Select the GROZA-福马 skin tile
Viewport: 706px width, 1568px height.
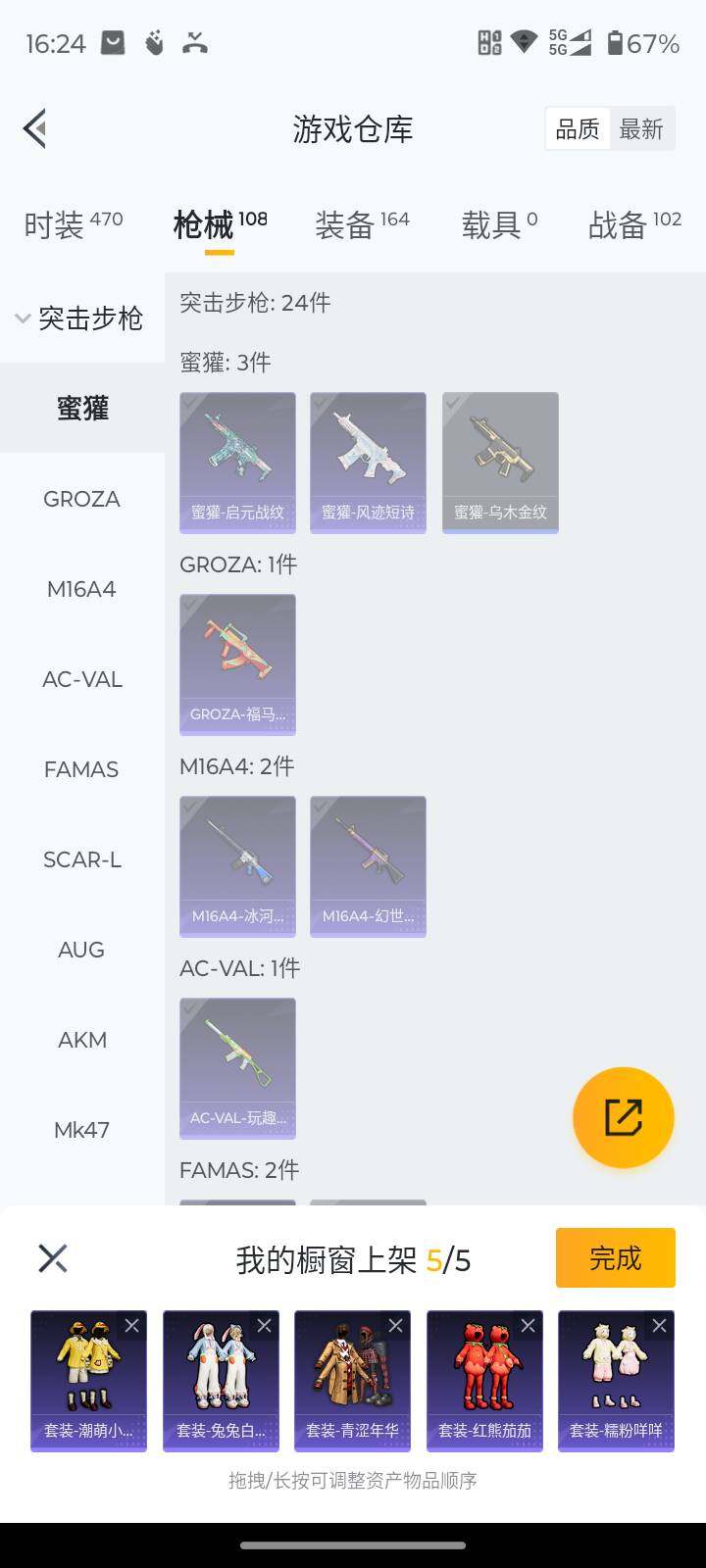237,663
